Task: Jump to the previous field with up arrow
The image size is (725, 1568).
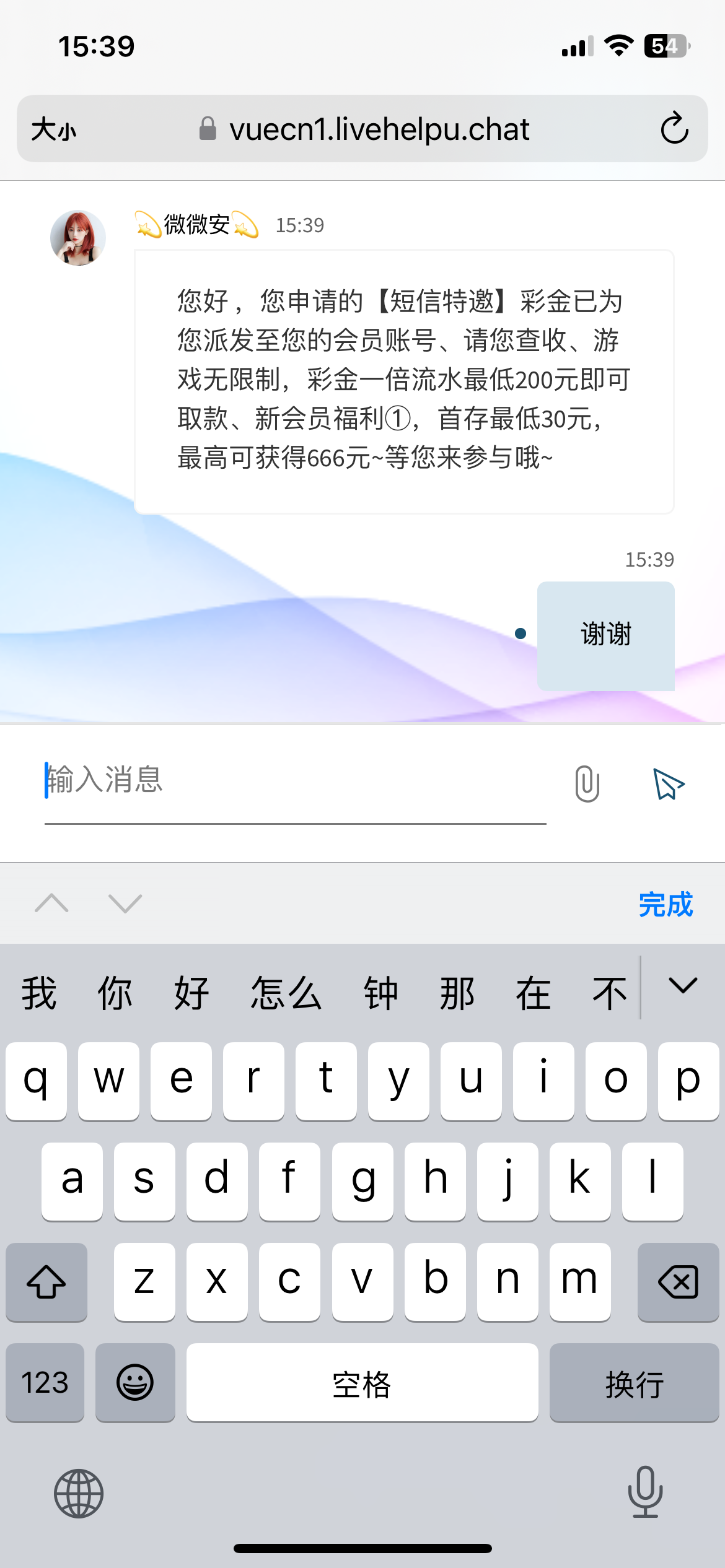Action: pos(52,904)
